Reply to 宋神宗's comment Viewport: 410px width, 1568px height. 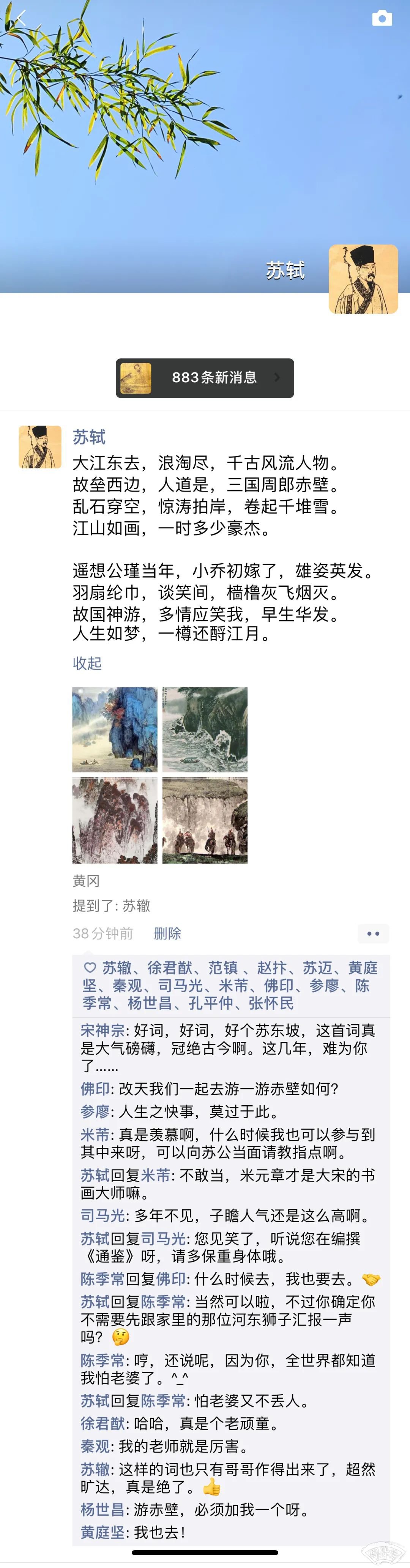244,1048
